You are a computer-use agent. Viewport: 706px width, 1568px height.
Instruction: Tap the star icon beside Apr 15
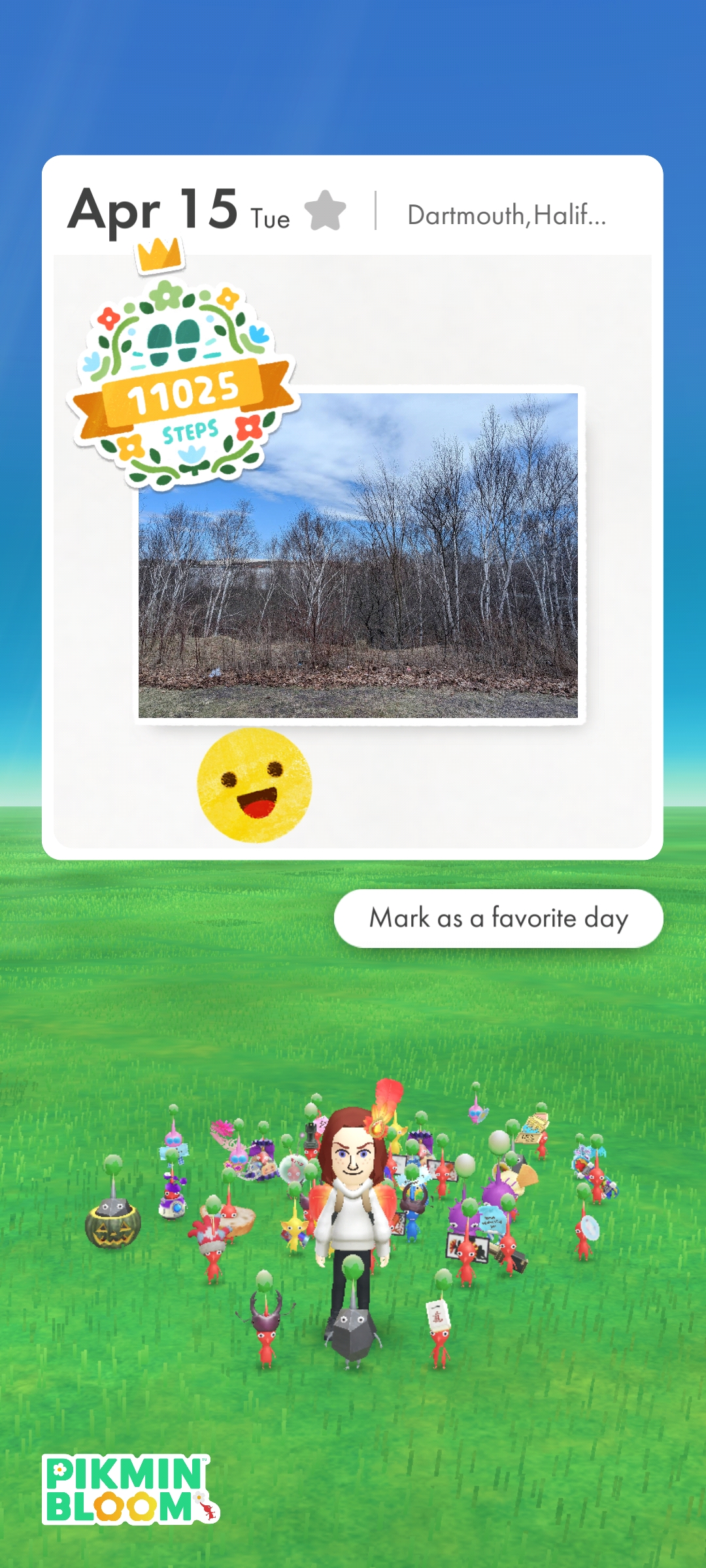point(325,210)
